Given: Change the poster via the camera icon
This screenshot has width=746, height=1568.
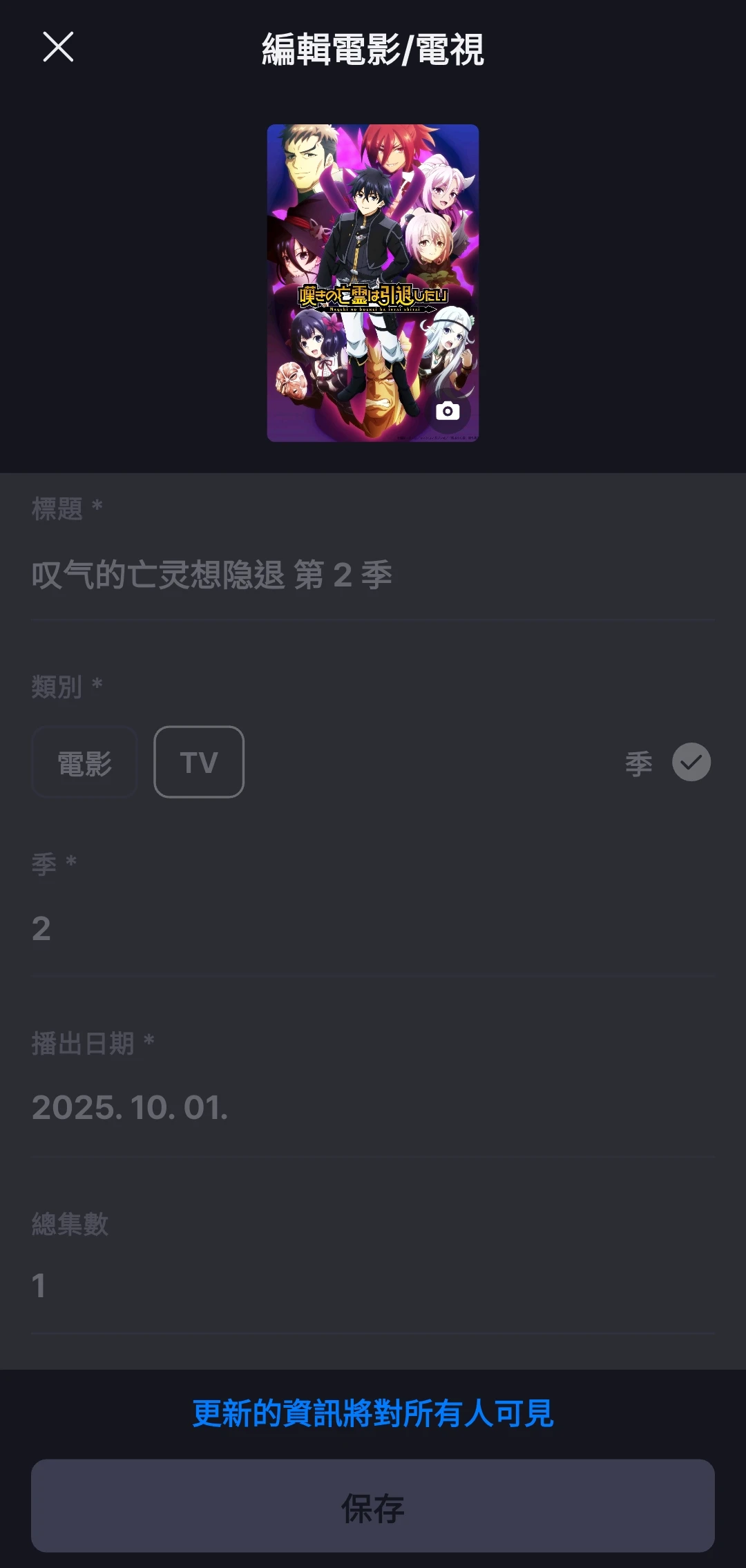Looking at the screenshot, I should 448,411.
